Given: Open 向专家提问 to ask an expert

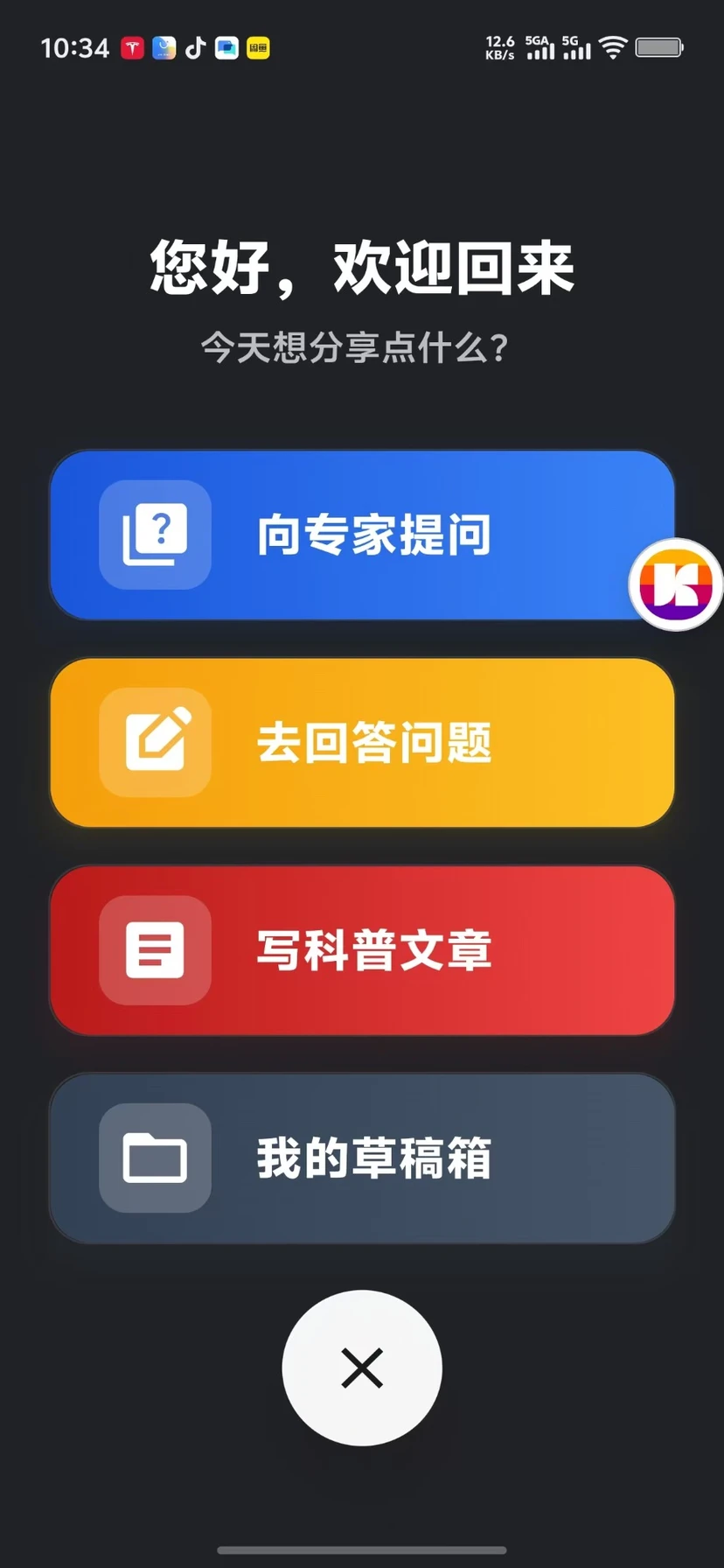Looking at the screenshot, I should (362, 535).
